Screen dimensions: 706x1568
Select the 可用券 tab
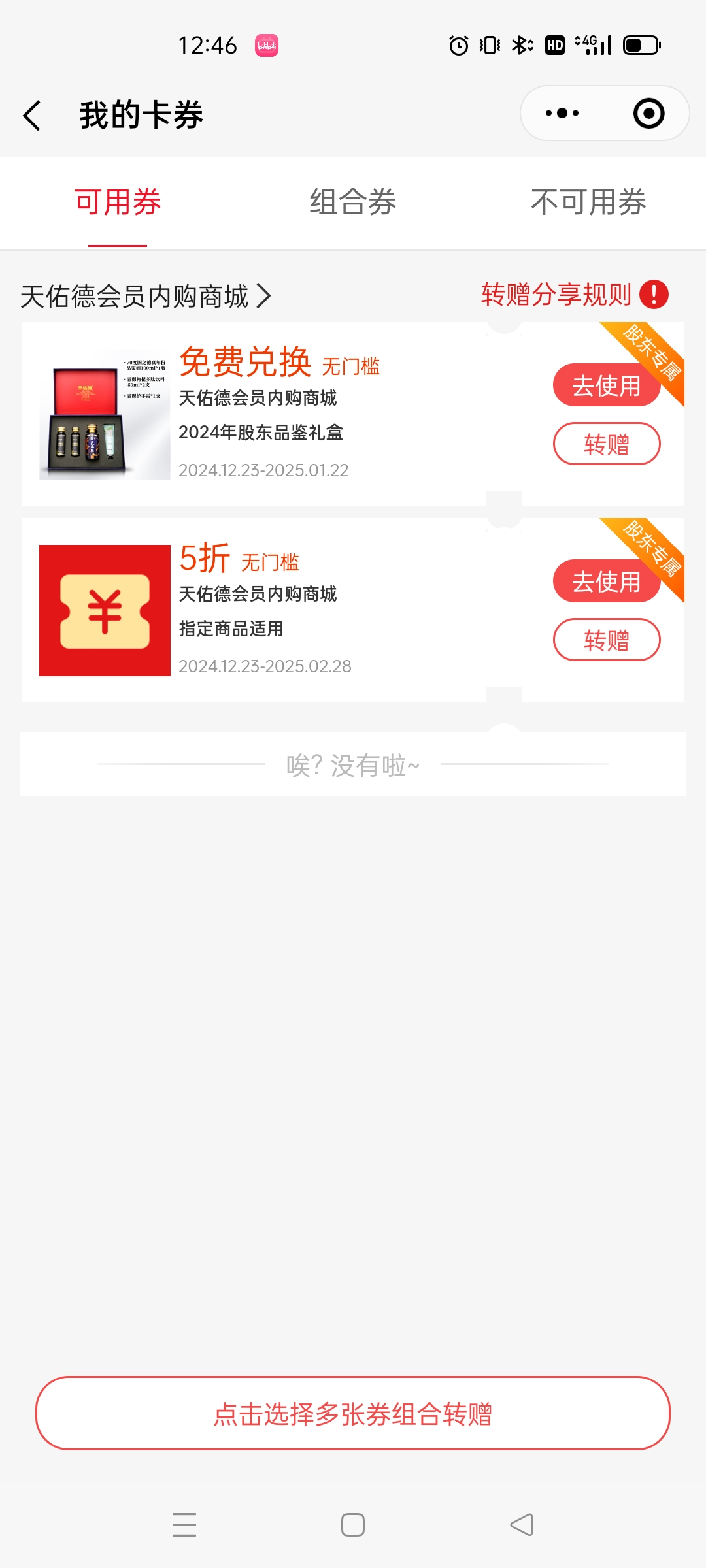(118, 202)
